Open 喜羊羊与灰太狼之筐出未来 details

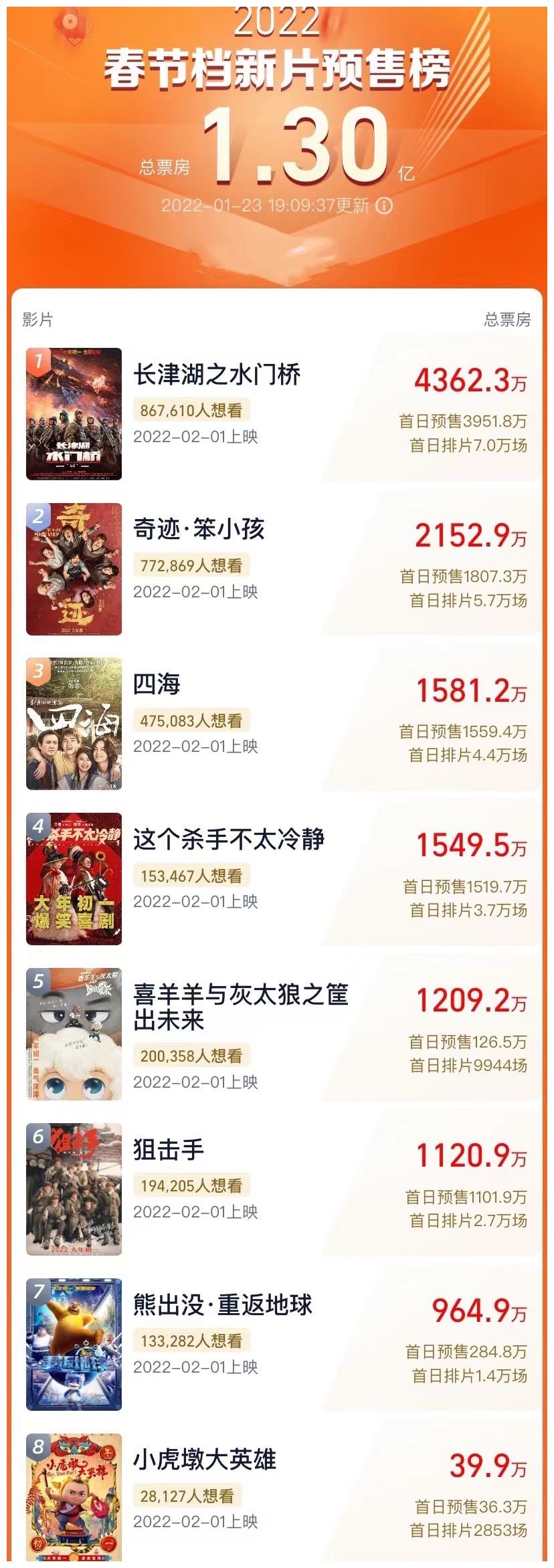point(240,1007)
